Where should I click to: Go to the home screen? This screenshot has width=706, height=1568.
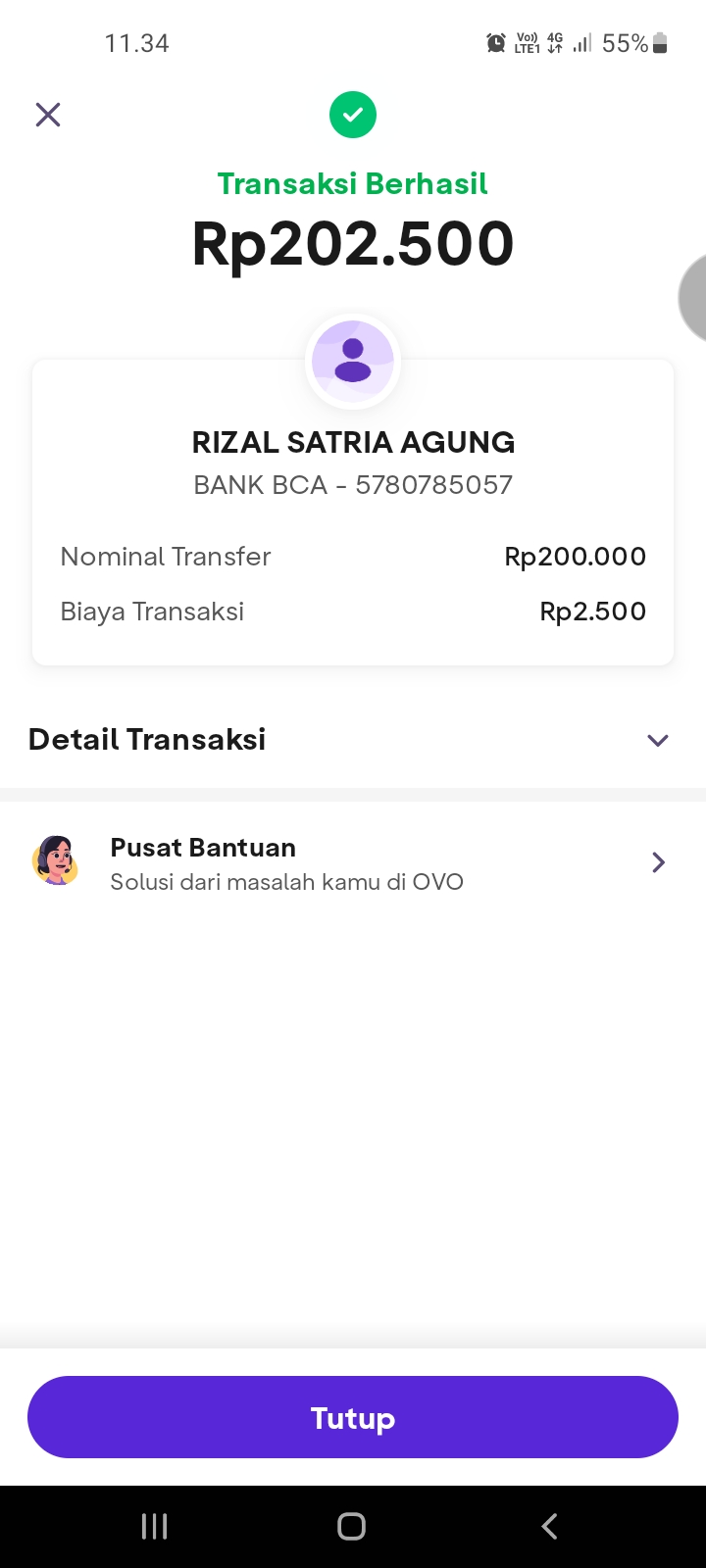(x=352, y=1526)
